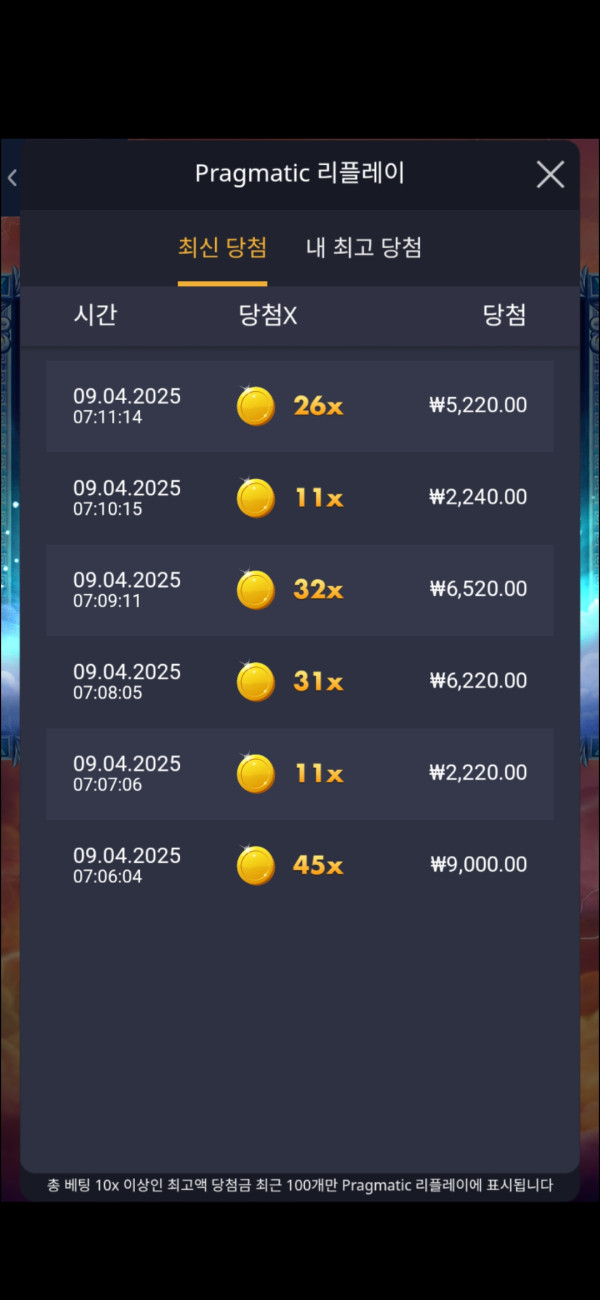600x1300 pixels.
Task: Open the 26x win replay from 07:11:14
Action: (300, 406)
